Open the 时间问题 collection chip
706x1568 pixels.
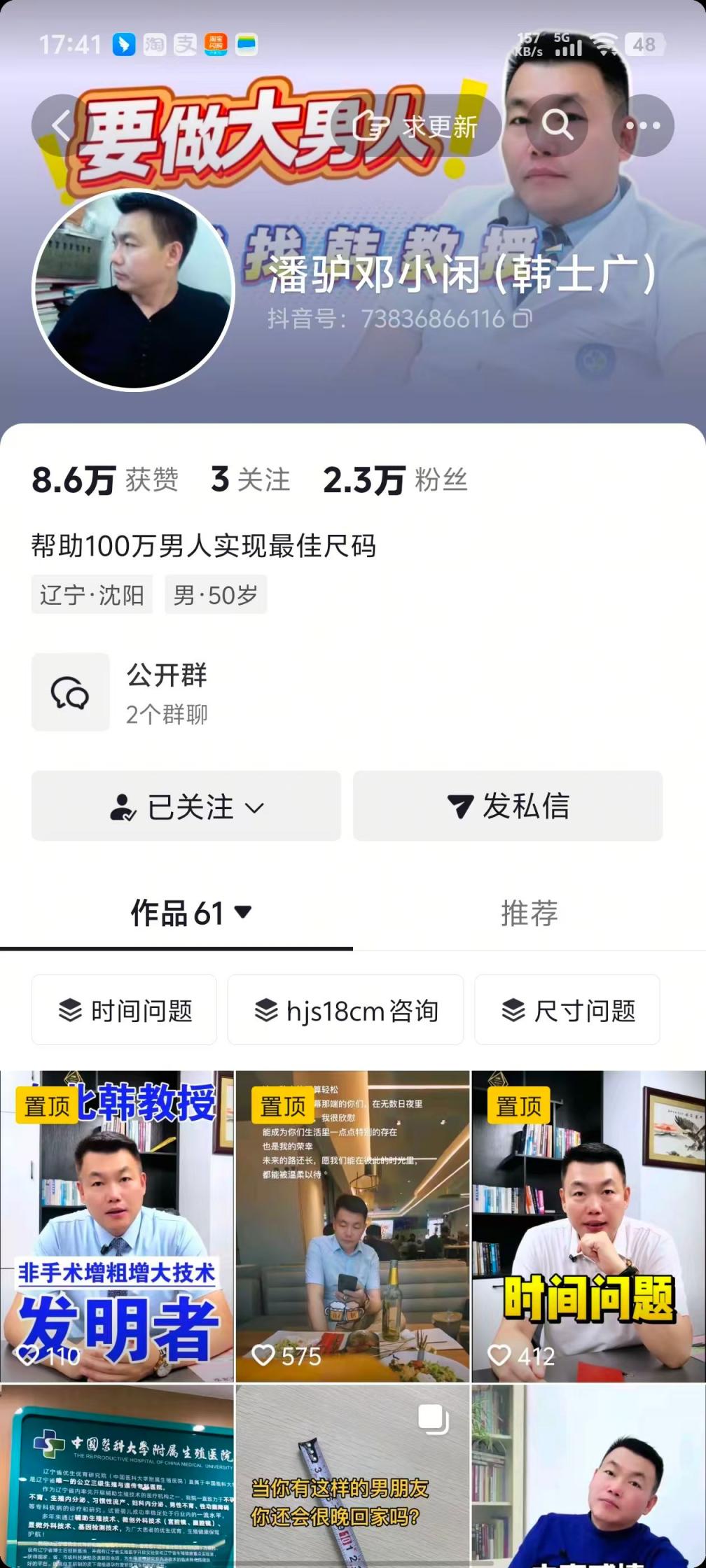(x=124, y=1010)
